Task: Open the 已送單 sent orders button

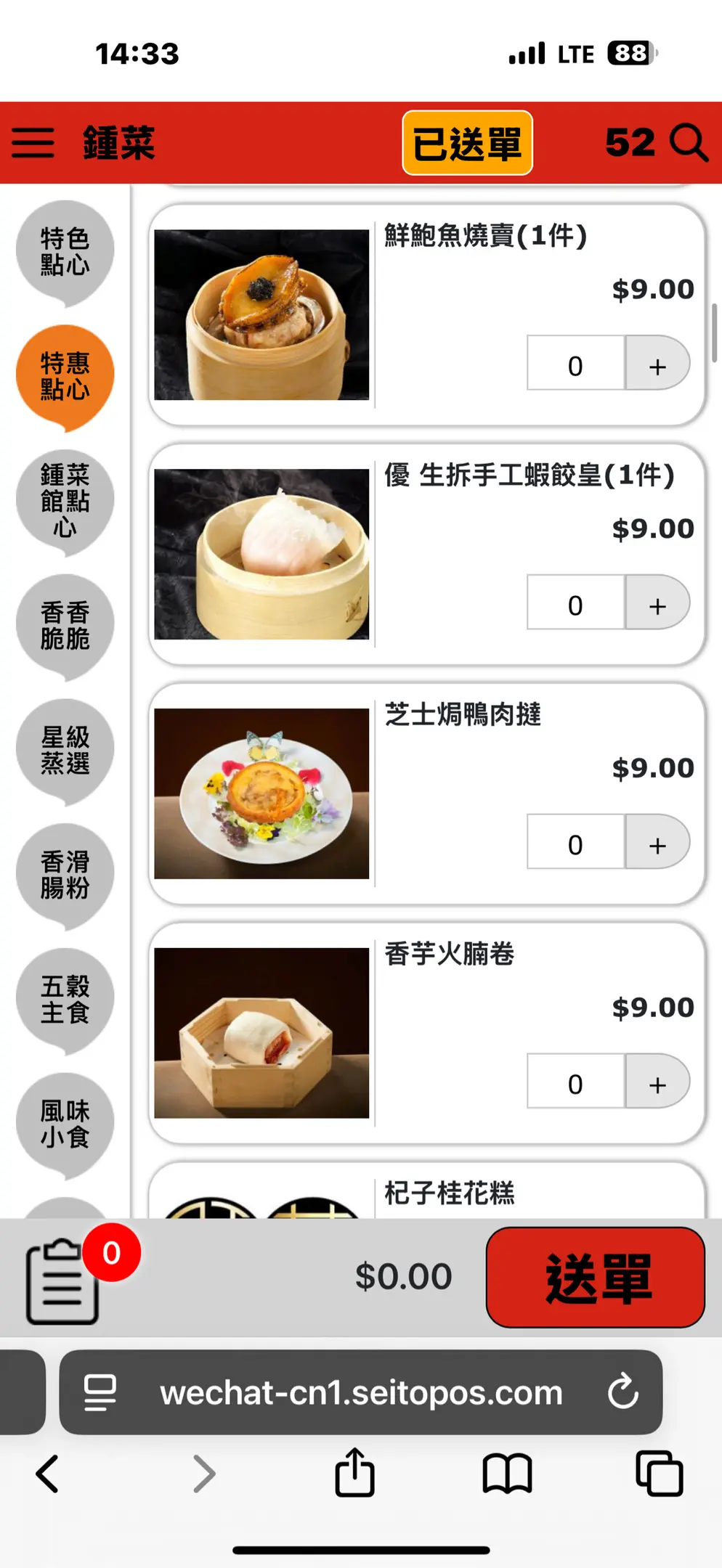Action: [467, 143]
